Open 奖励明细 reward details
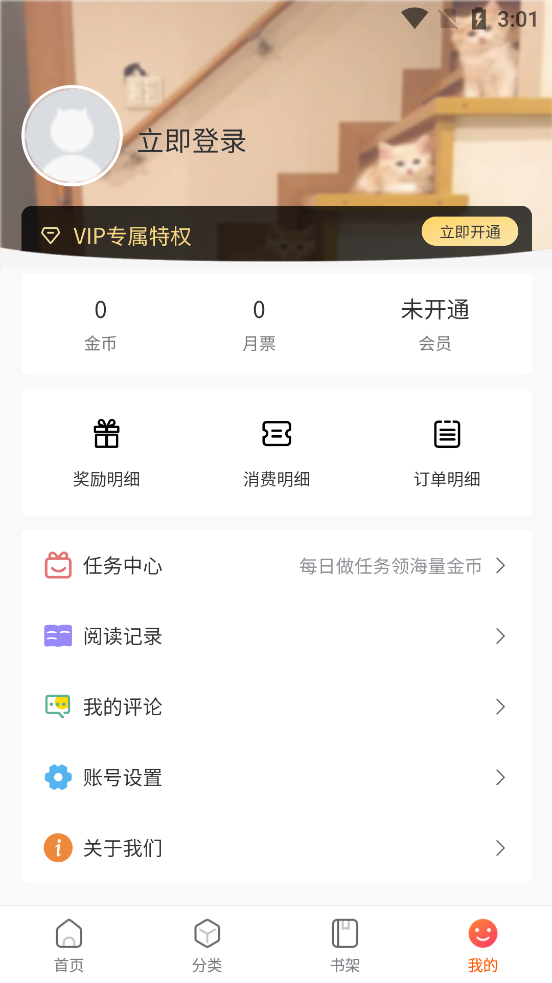 pos(107,453)
